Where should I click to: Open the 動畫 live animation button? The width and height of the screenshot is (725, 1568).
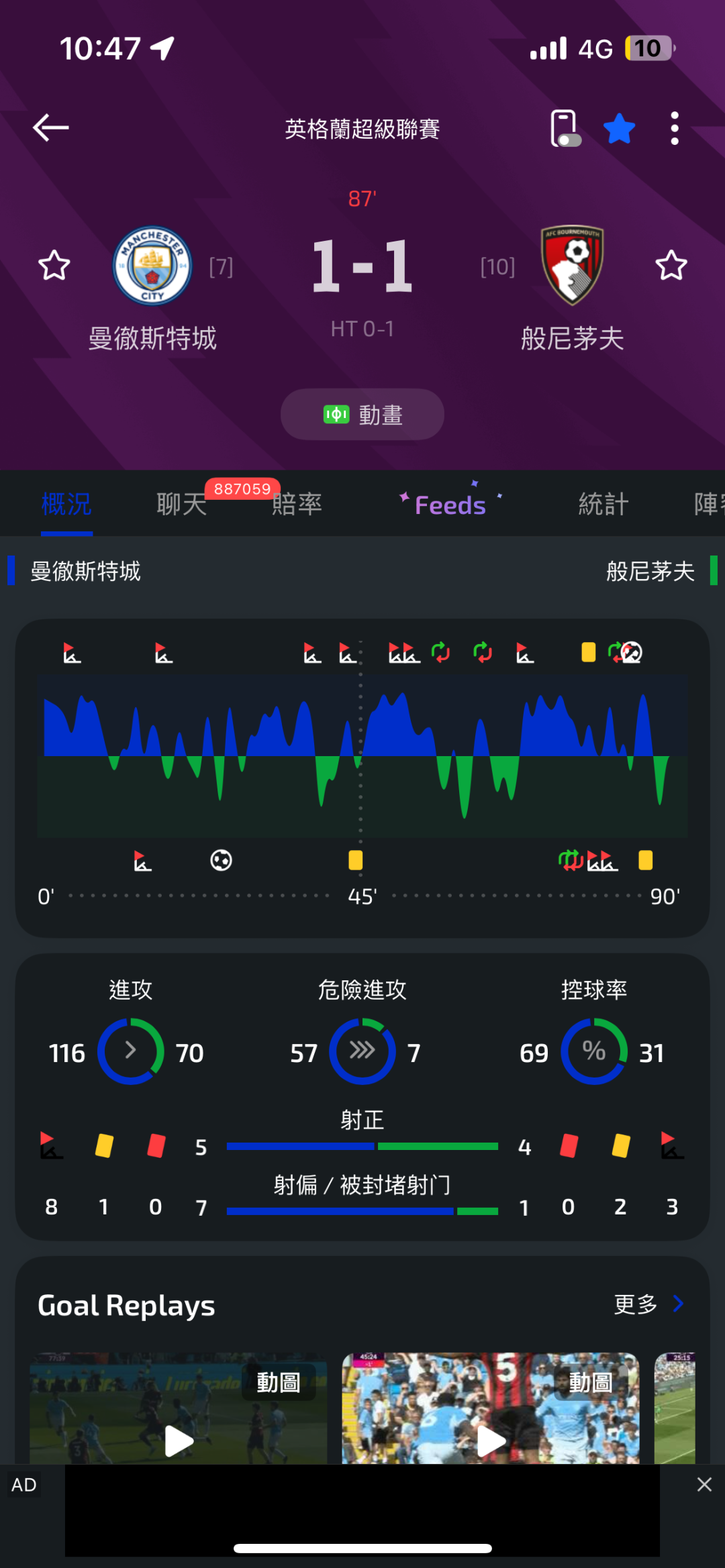pyautogui.click(x=362, y=415)
